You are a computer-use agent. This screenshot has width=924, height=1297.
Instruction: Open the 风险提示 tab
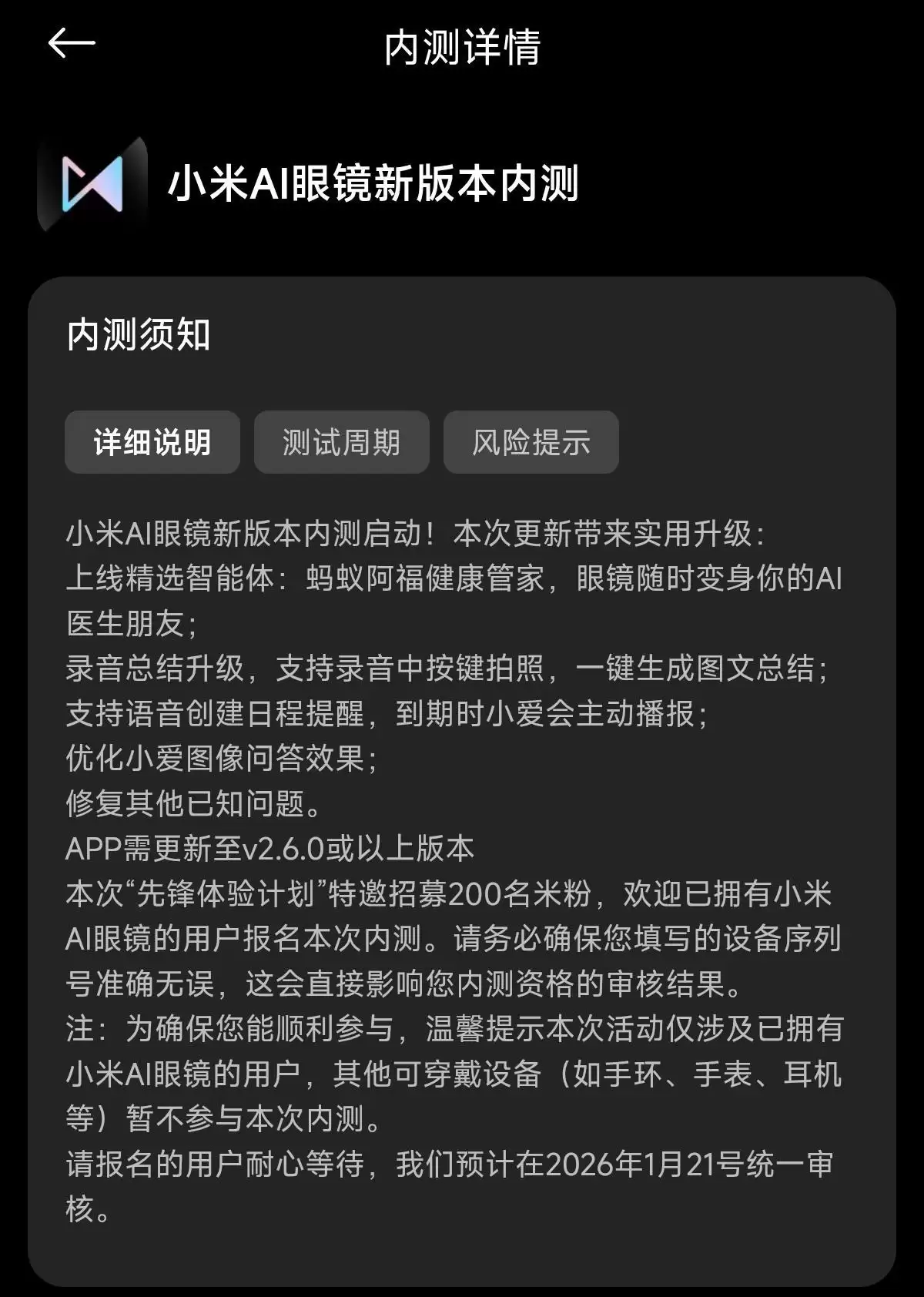tap(531, 442)
